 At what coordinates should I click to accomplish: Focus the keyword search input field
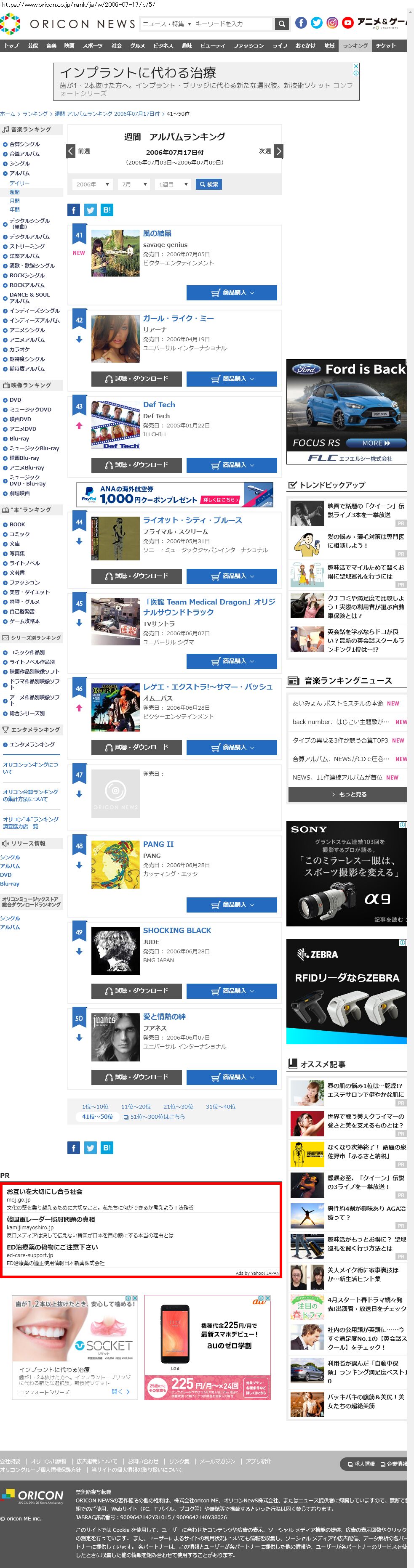[232, 24]
